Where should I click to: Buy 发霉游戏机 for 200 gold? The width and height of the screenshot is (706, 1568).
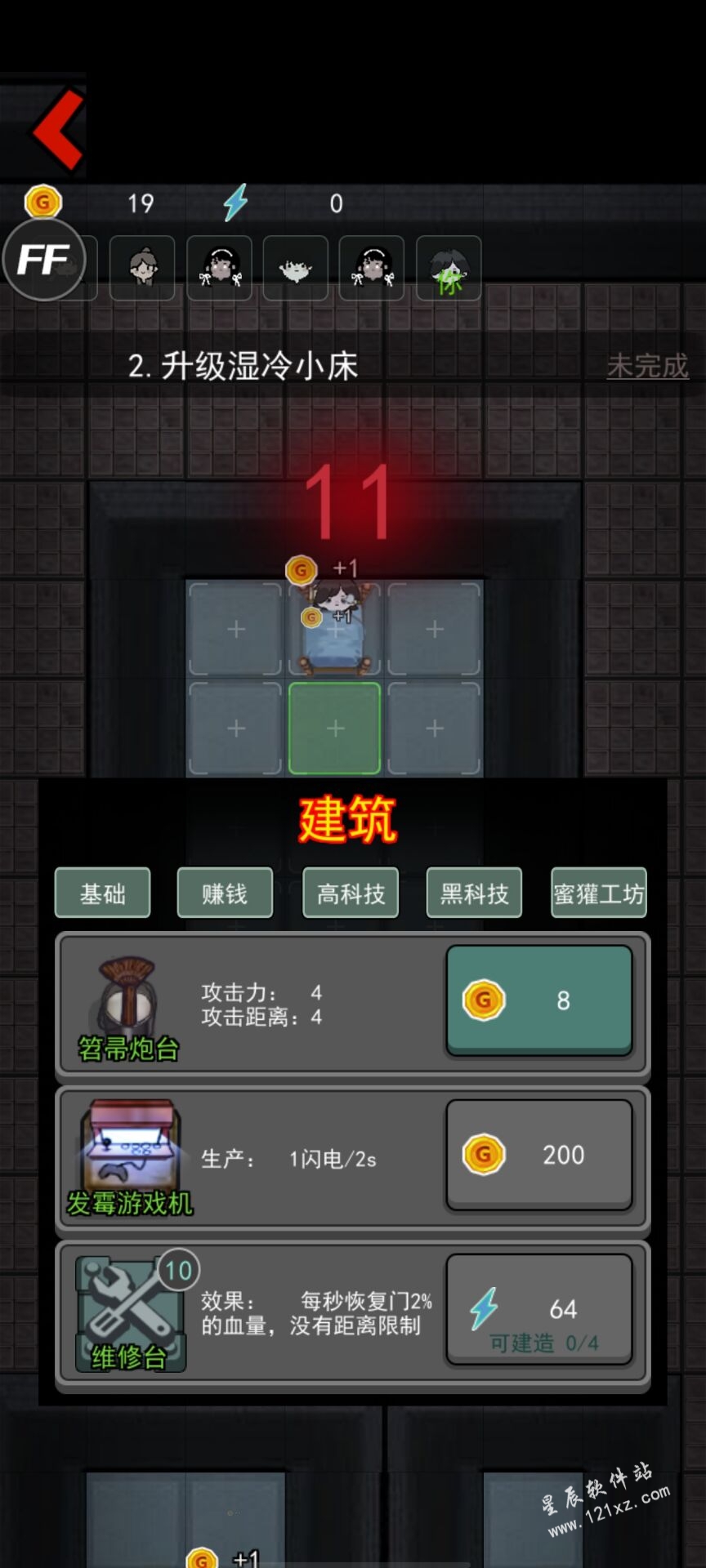click(x=538, y=1155)
